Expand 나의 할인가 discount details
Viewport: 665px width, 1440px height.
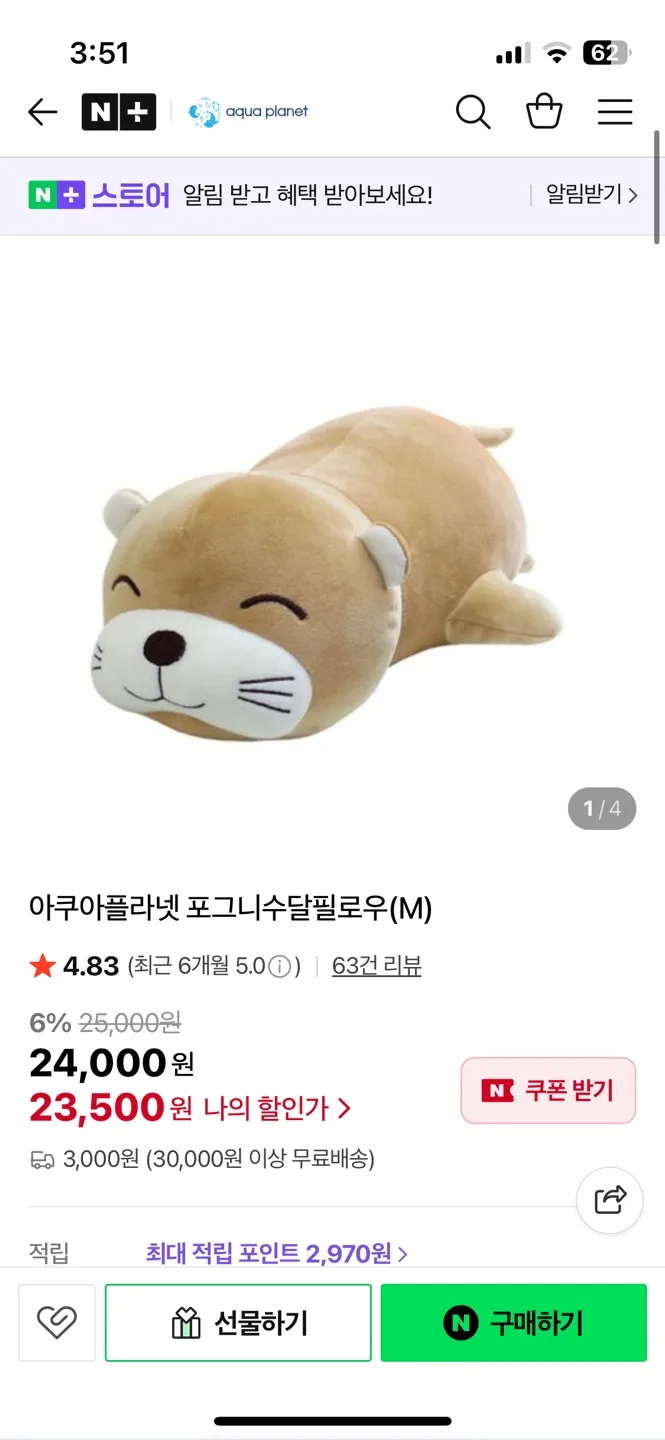tap(278, 1108)
